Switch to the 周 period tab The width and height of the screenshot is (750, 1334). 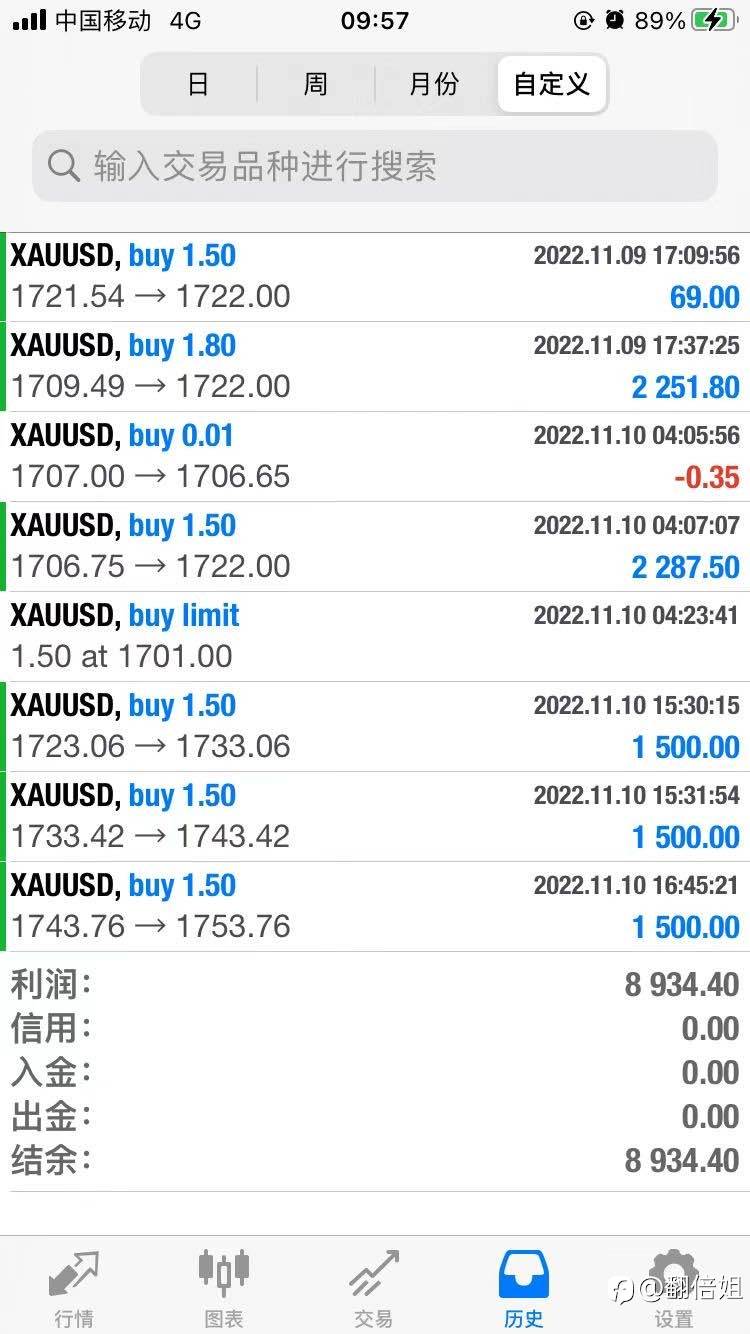click(316, 84)
